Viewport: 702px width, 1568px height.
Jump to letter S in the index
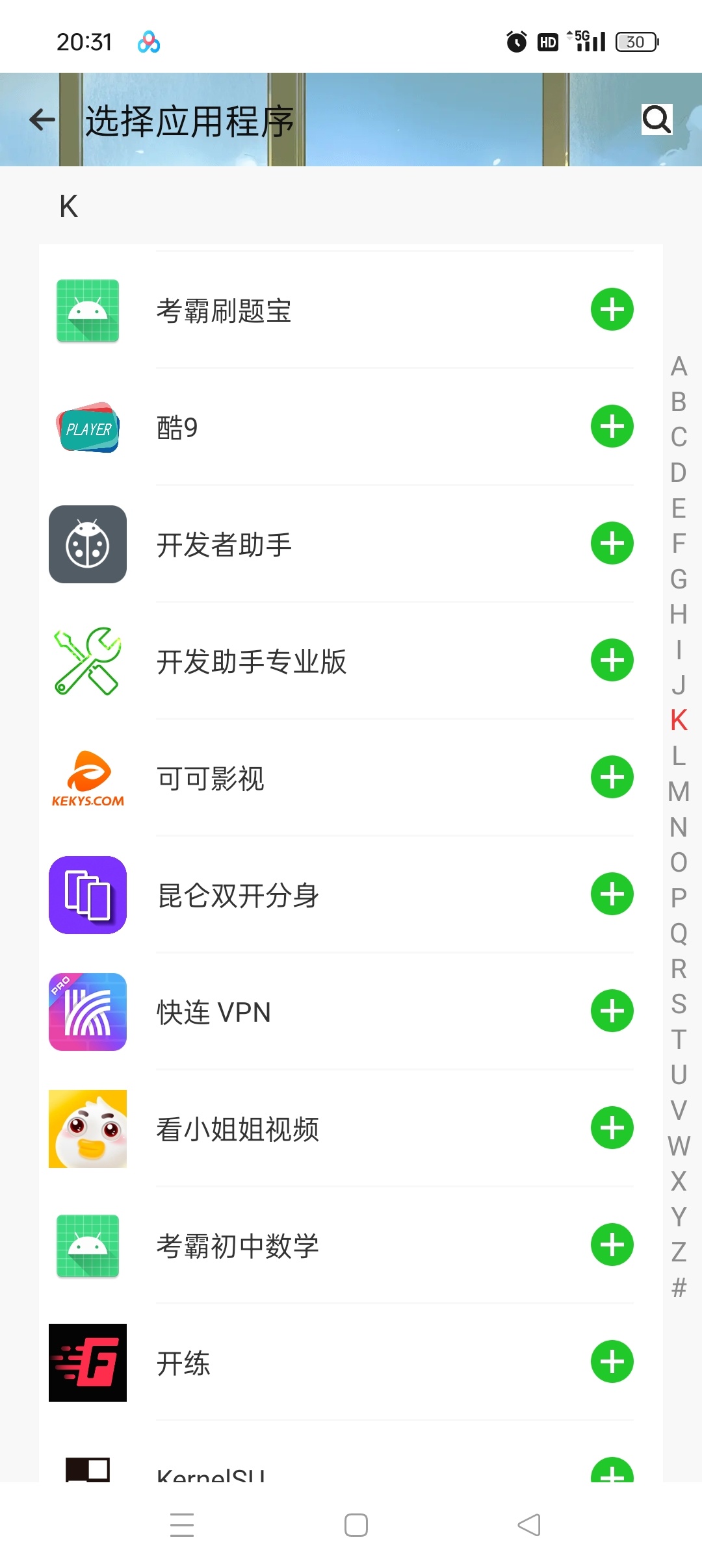[x=679, y=1004]
